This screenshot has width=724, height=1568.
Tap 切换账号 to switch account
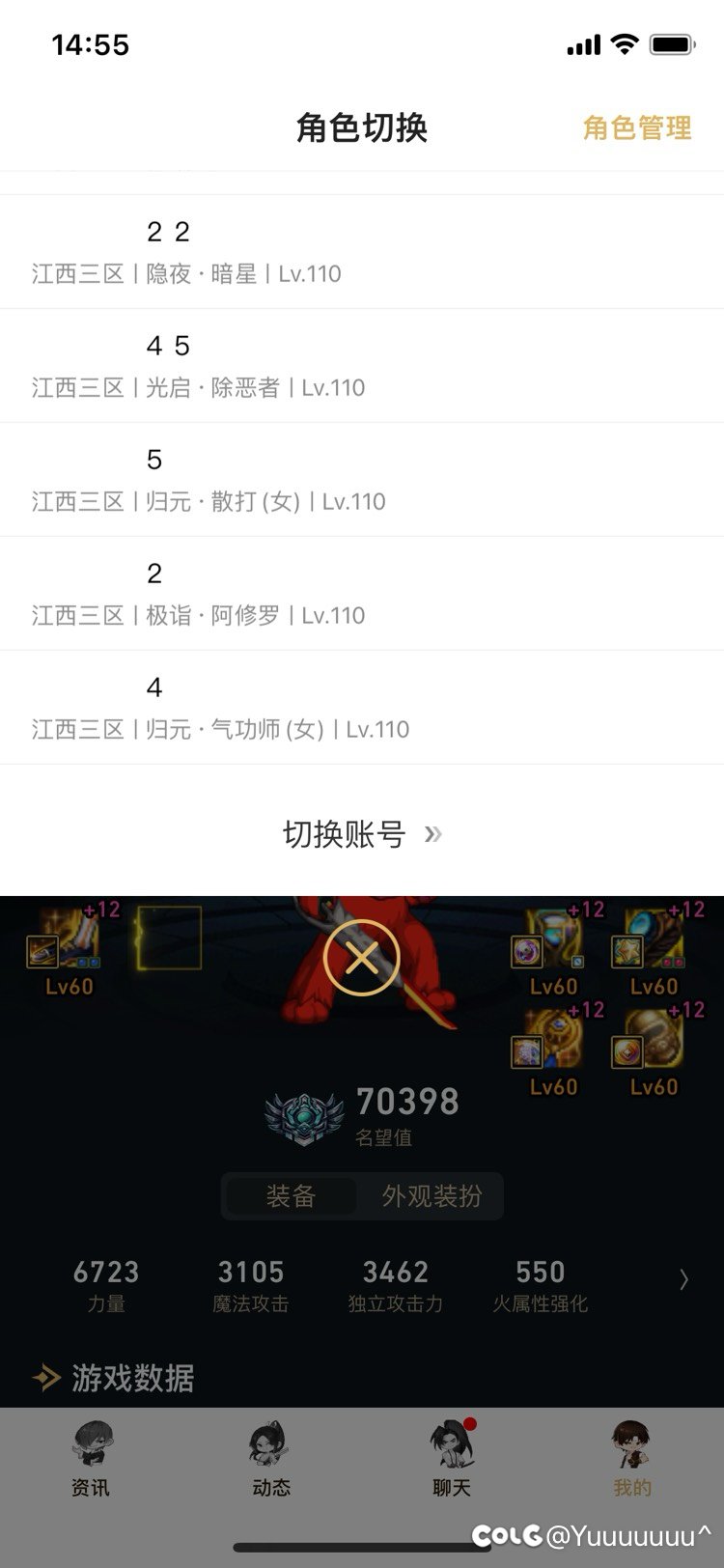click(x=362, y=834)
